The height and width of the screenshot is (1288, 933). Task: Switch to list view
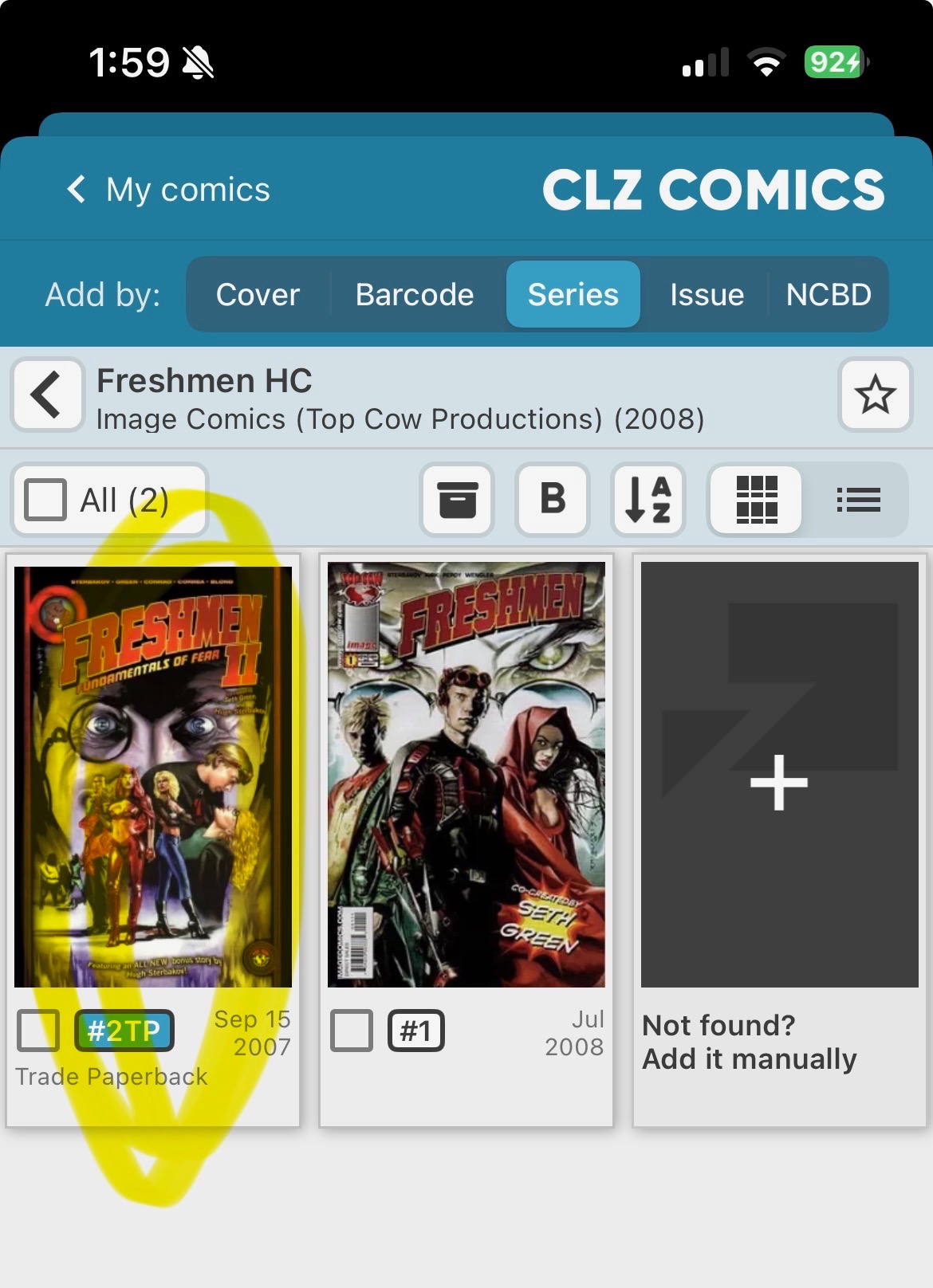coord(858,501)
